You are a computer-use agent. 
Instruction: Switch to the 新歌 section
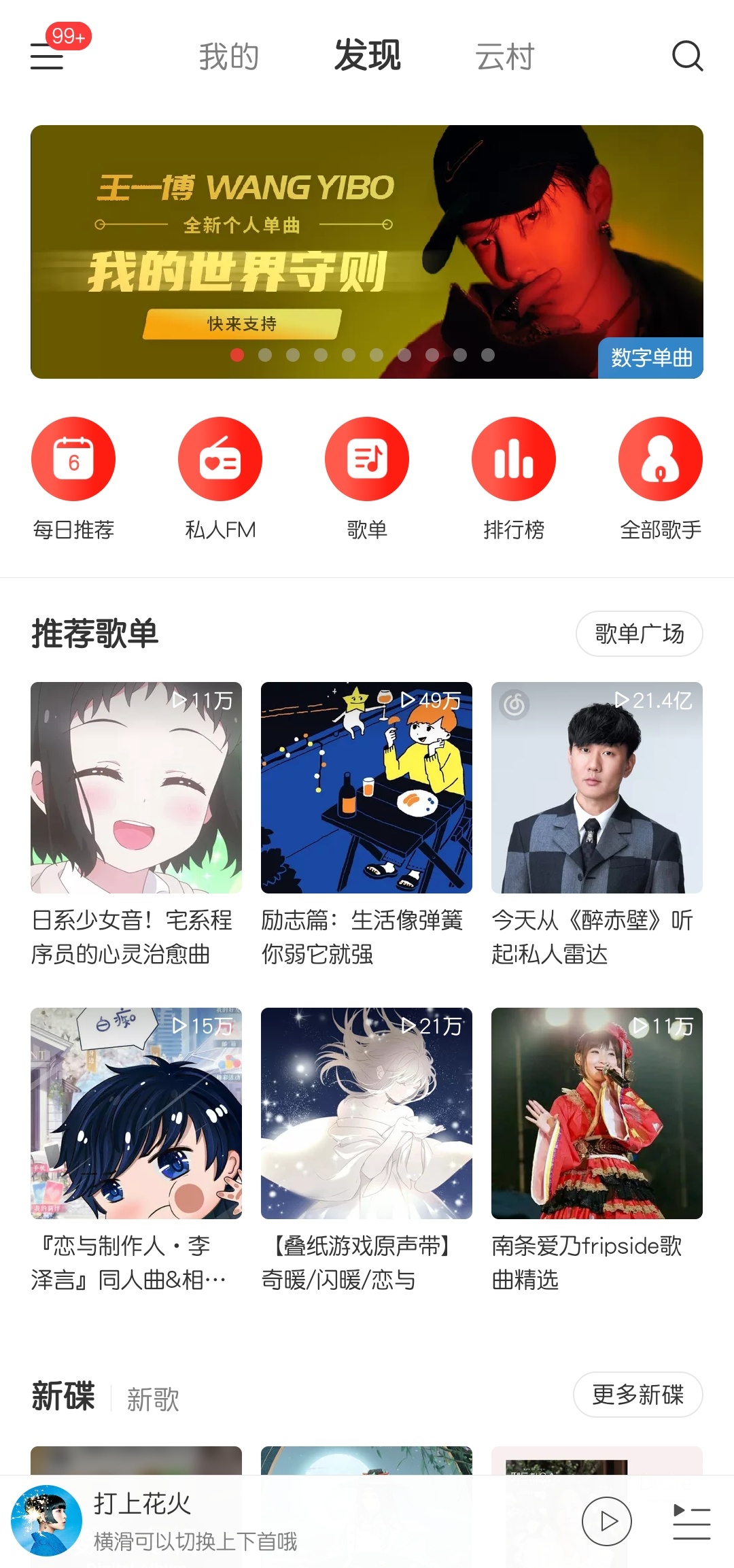tap(153, 1399)
